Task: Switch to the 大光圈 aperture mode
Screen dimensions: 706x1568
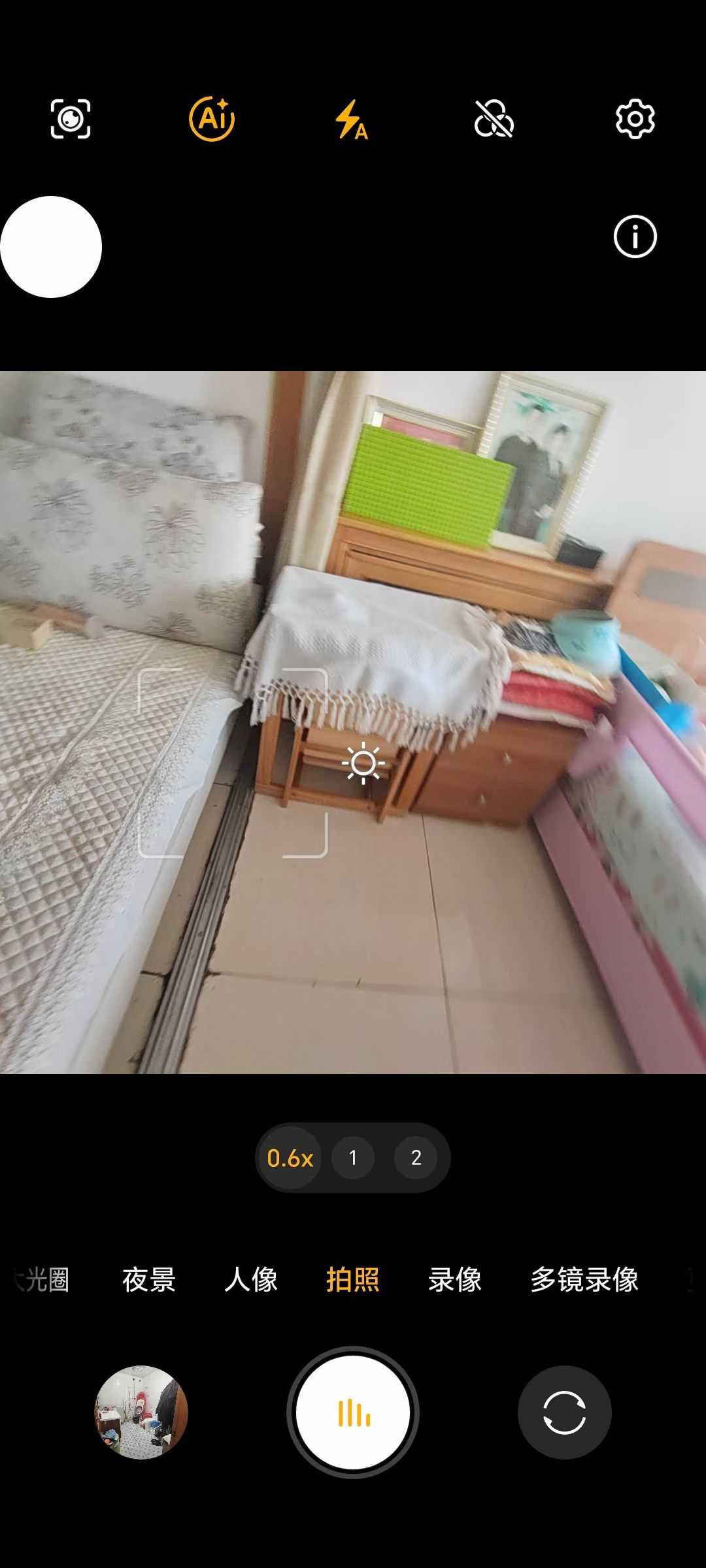Action: (42, 1279)
